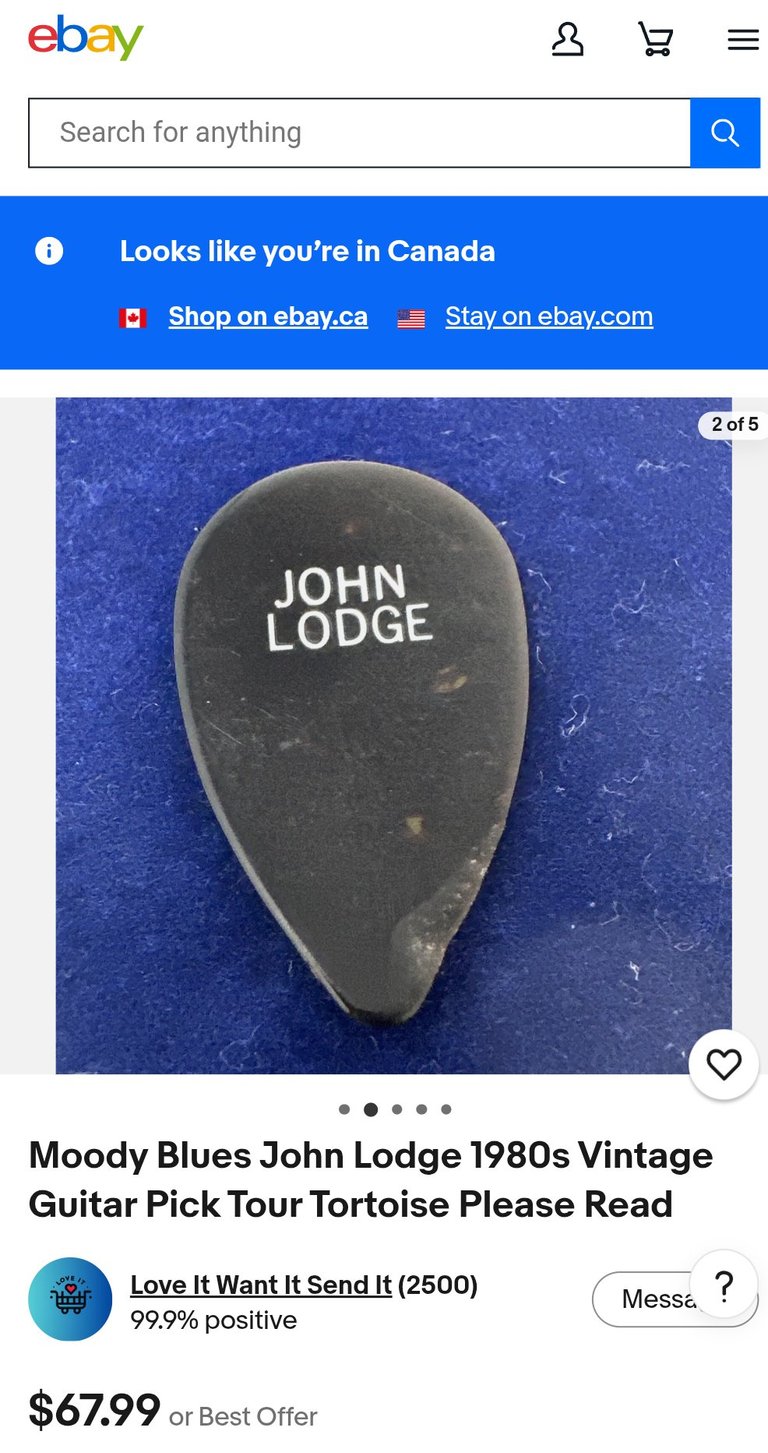Screen dimensions: 768x1453
Task: Open seller Love It Want It Send It
Action: (261, 1285)
